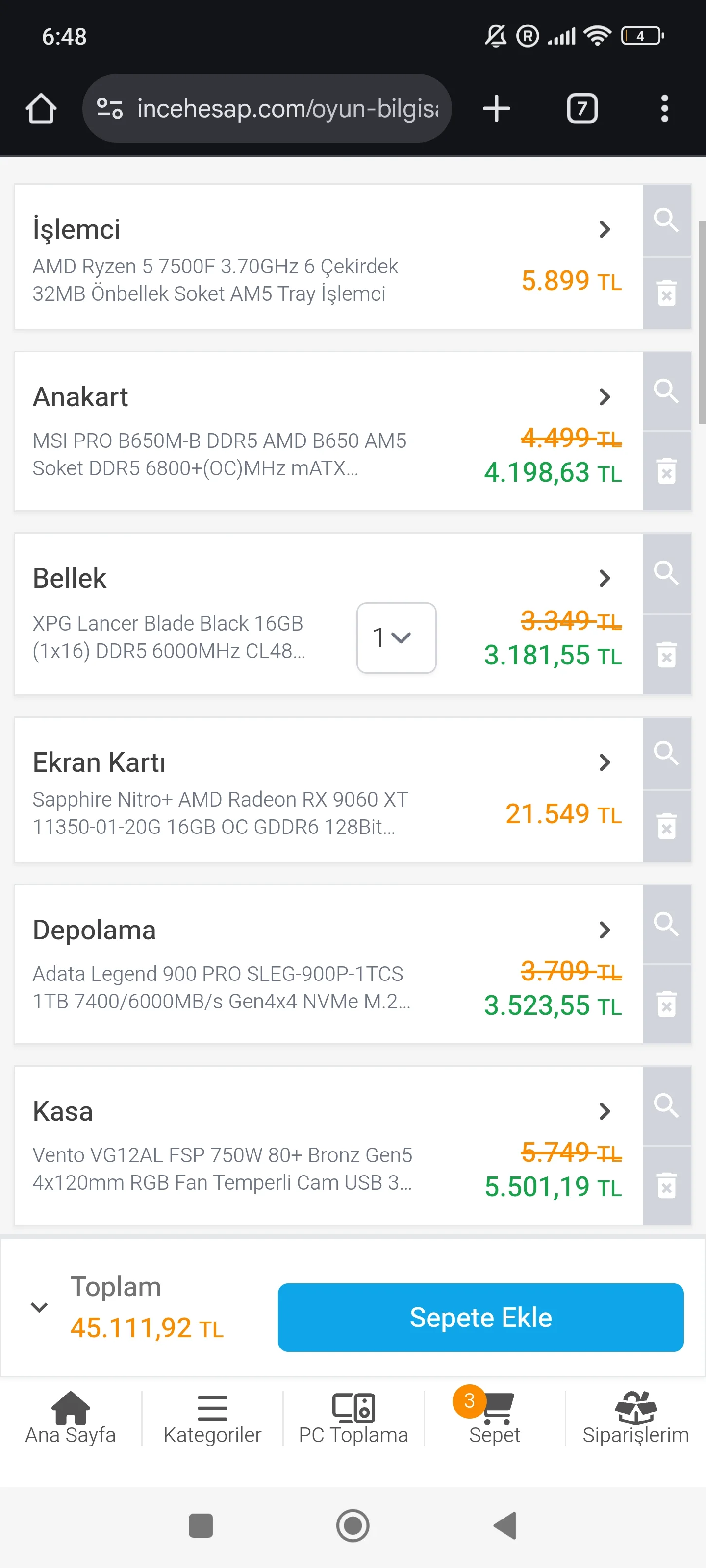Image resolution: width=706 pixels, height=1568 pixels.
Task: Search for another Bellek module
Action: pos(666,573)
